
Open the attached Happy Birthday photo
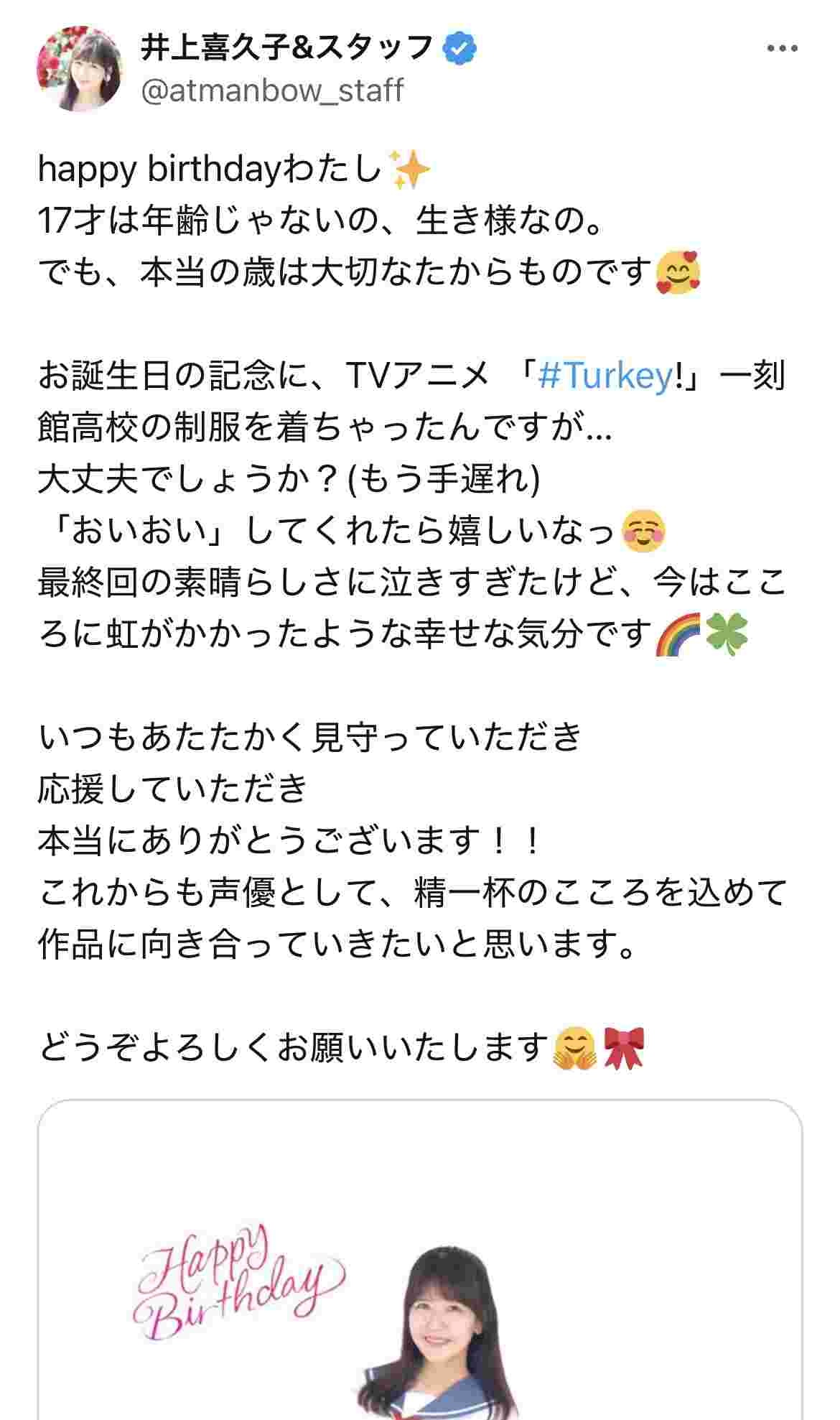point(420,1264)
